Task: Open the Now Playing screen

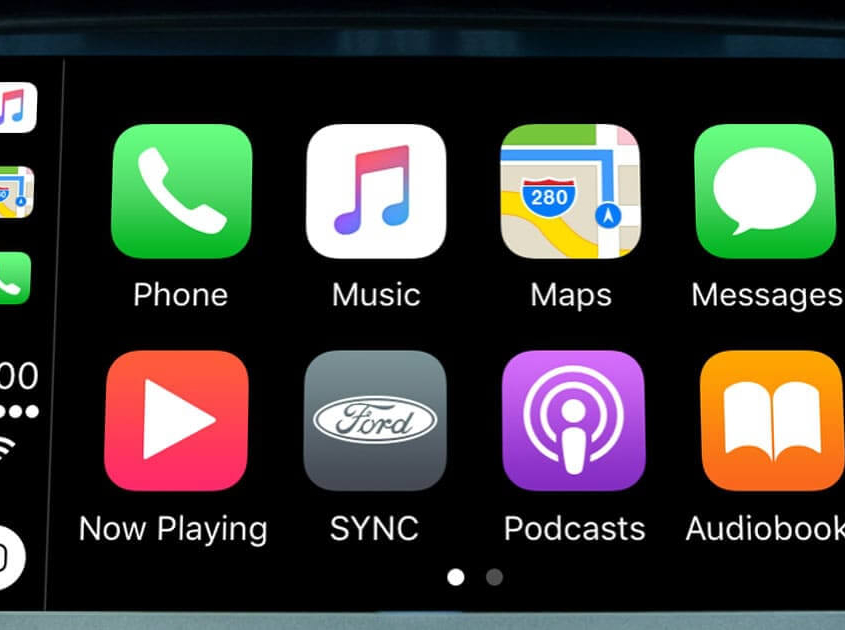Action: point(176,420)
